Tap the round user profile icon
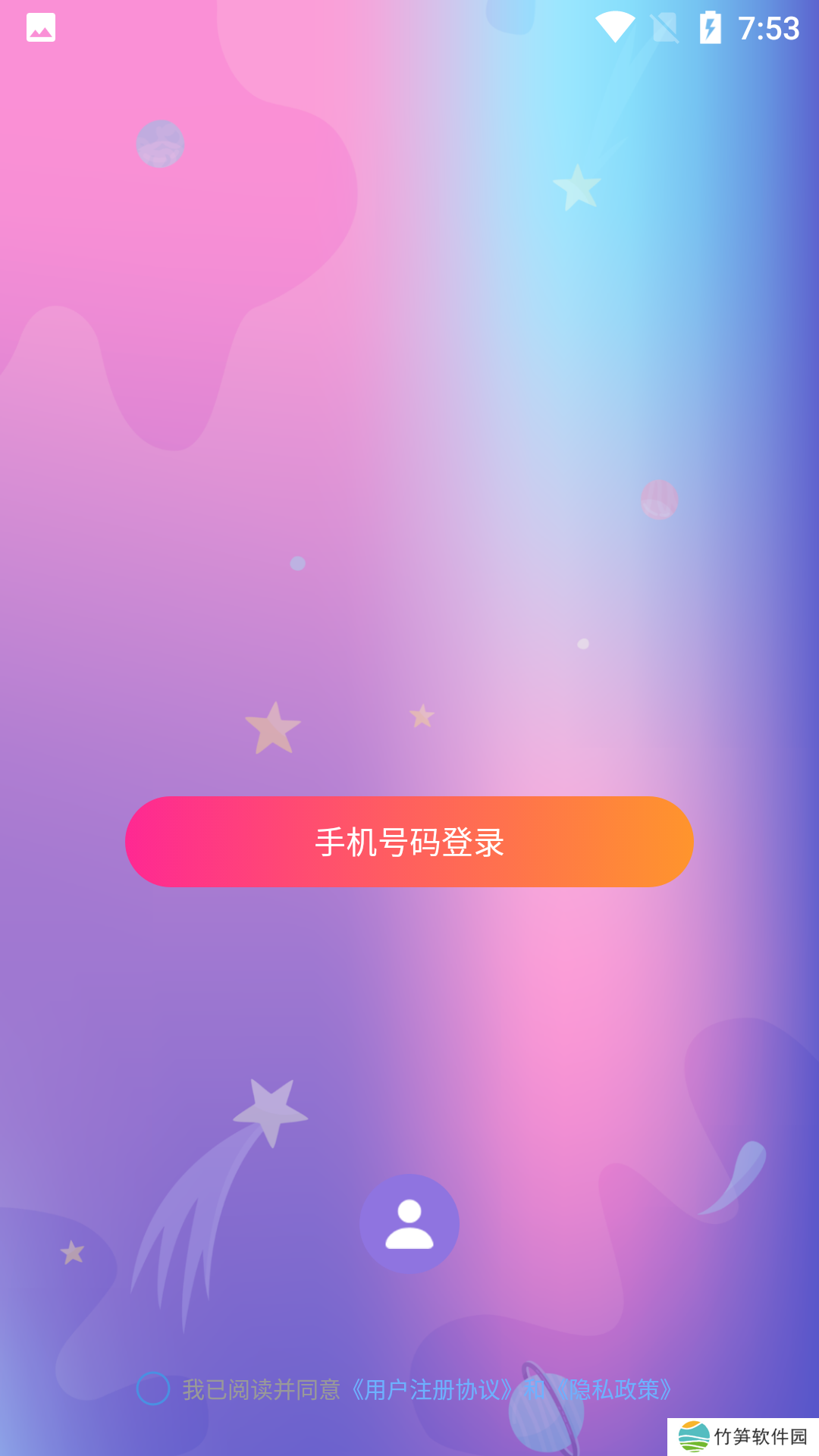 (x=409, y=1223)
